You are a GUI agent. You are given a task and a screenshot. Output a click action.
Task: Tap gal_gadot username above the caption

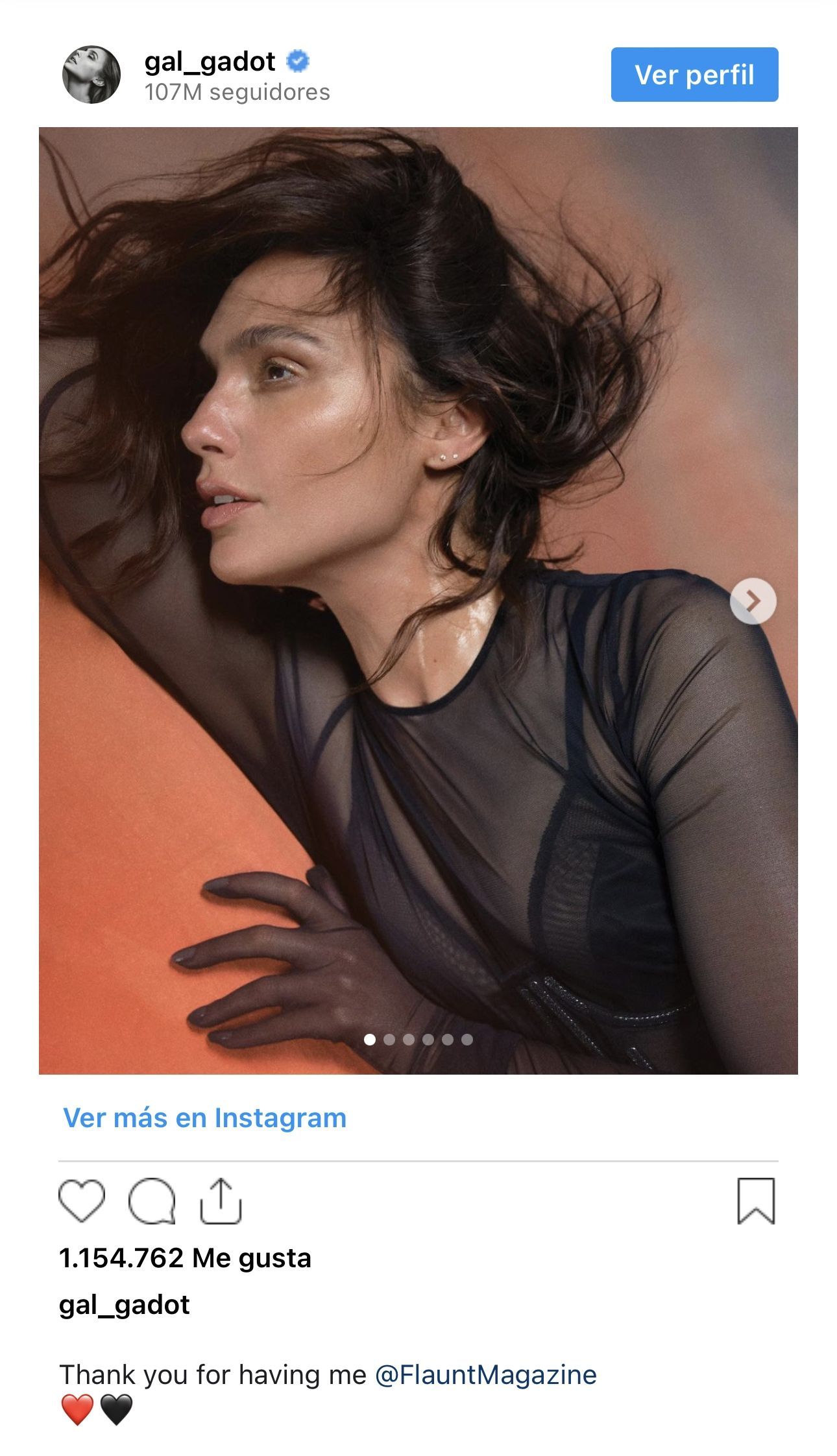click(x=125, y=1304)
